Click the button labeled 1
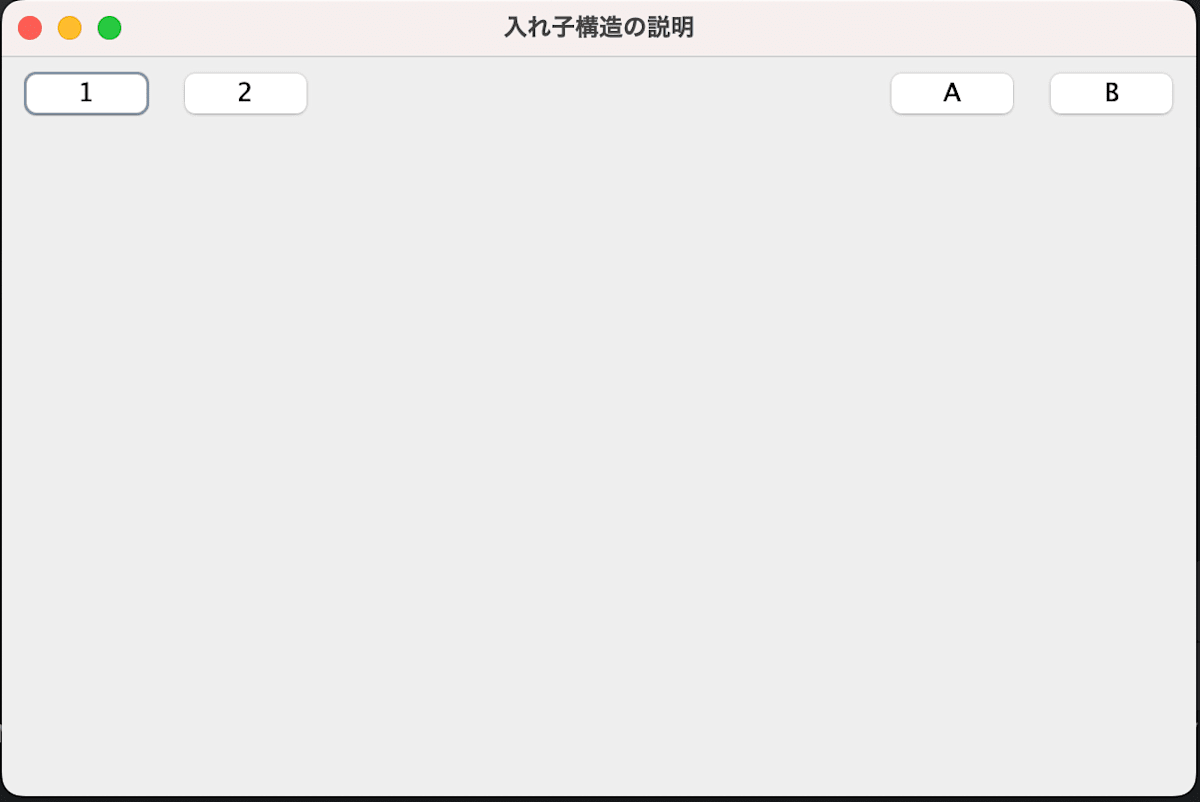Image resolution: width=1200 pixels, height=802 pixels. [86, 93]
